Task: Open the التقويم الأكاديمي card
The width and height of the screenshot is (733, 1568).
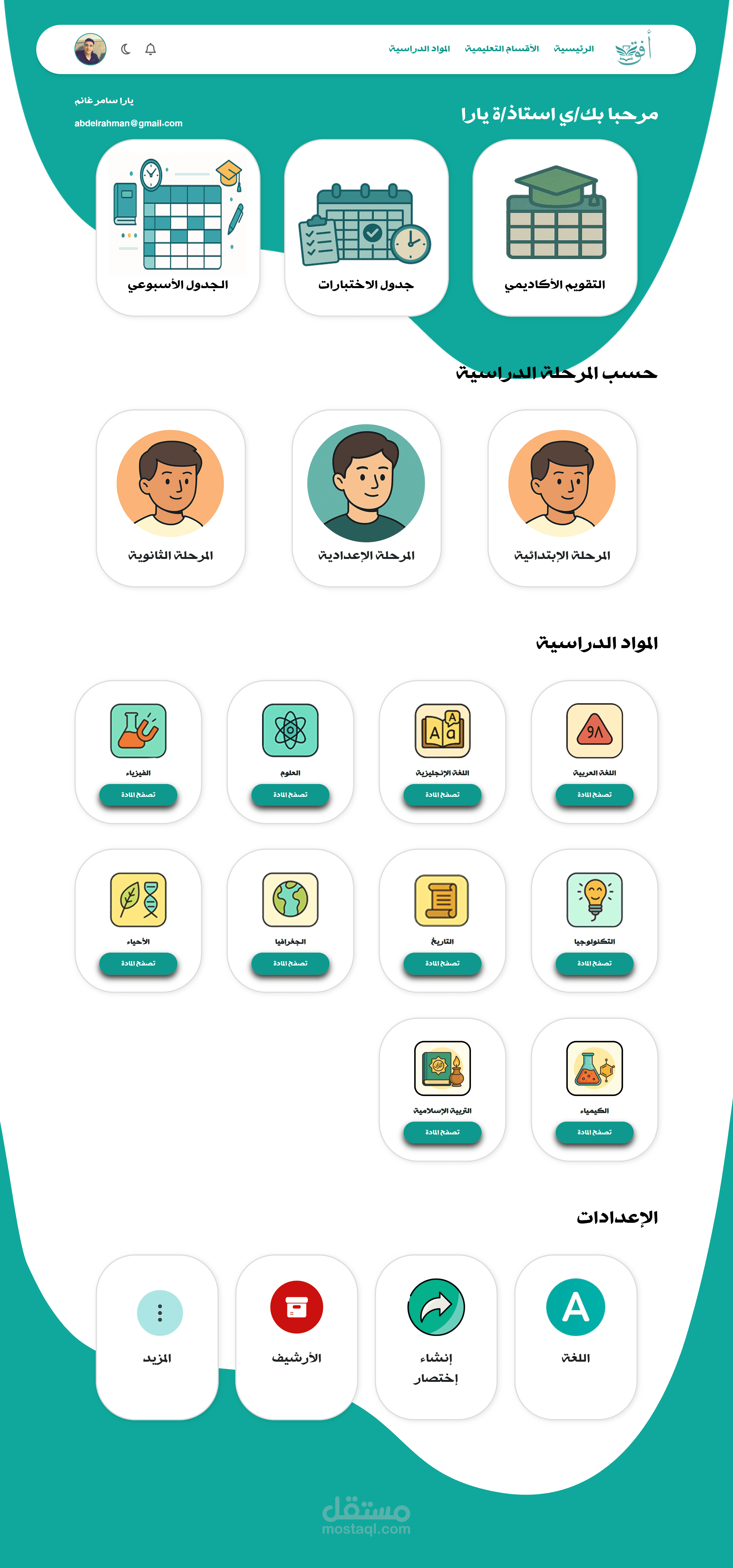Action: tap(555, 228)
